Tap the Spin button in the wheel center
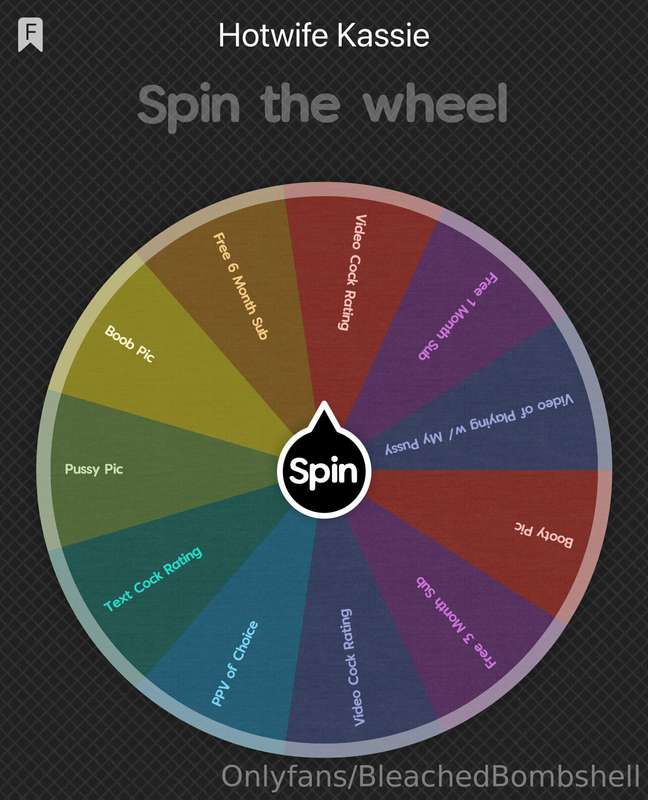This screenshot has width=648, height=800. click(x=324, y=470)
